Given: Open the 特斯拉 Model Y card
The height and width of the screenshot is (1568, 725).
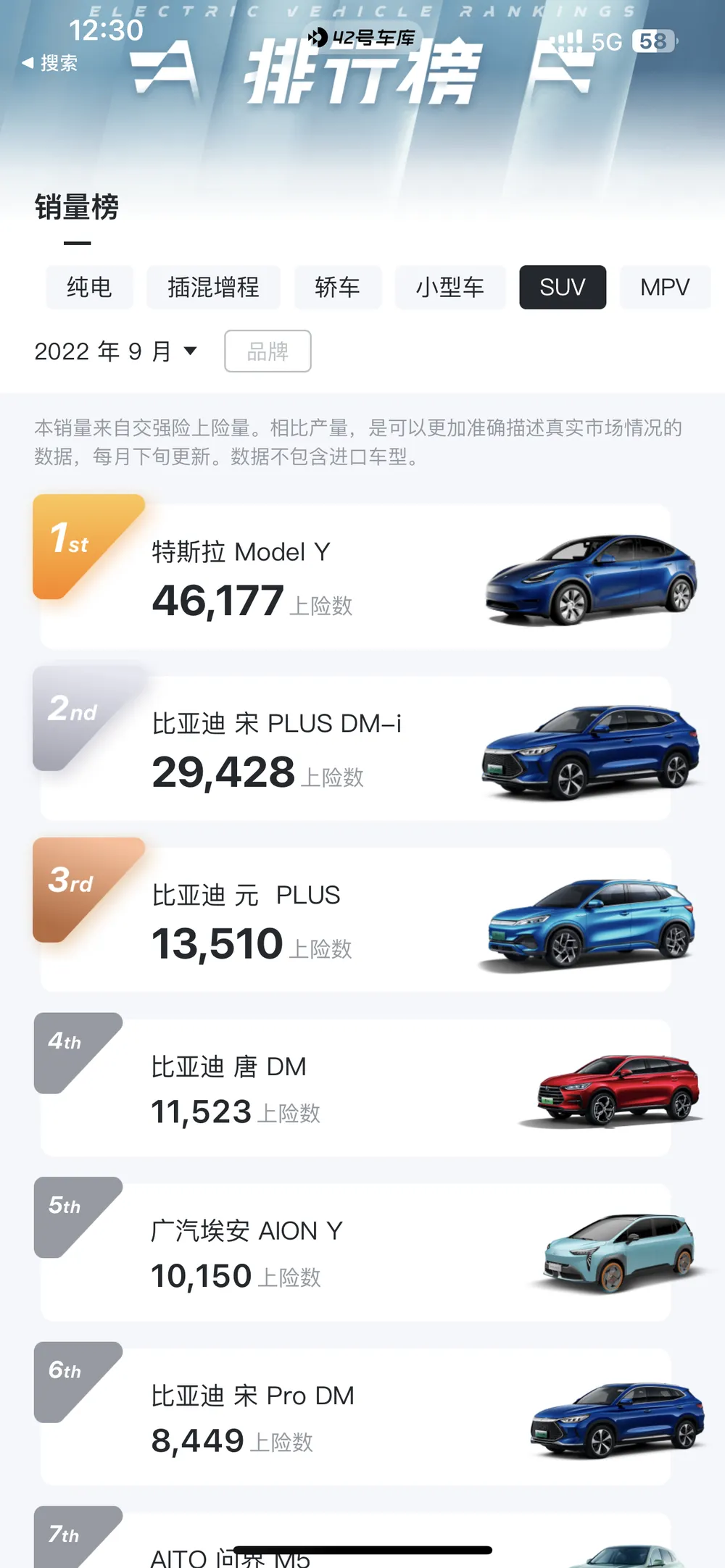Looking at the screenshot, I should tap(355, 577).
